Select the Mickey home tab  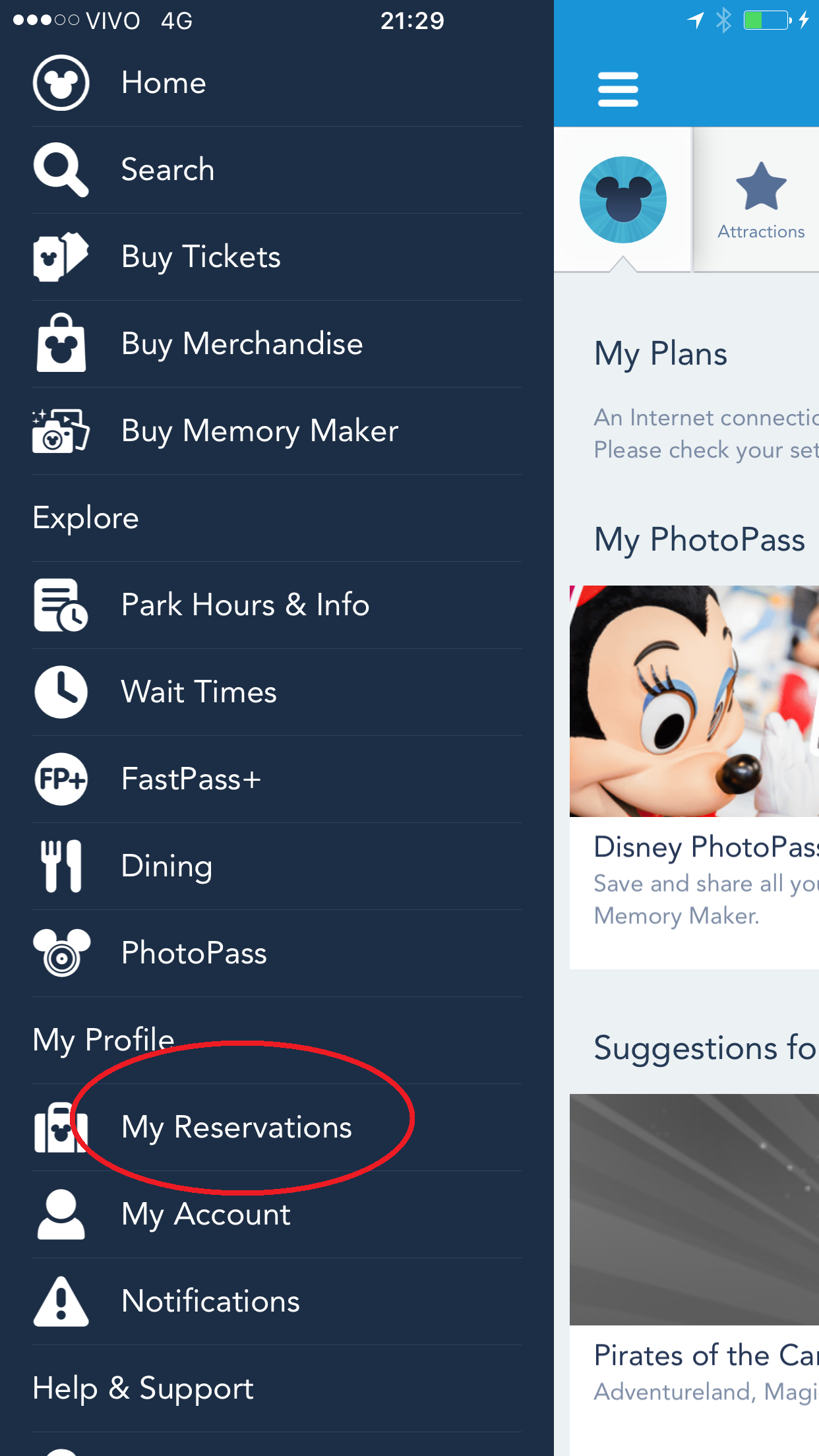622,200
